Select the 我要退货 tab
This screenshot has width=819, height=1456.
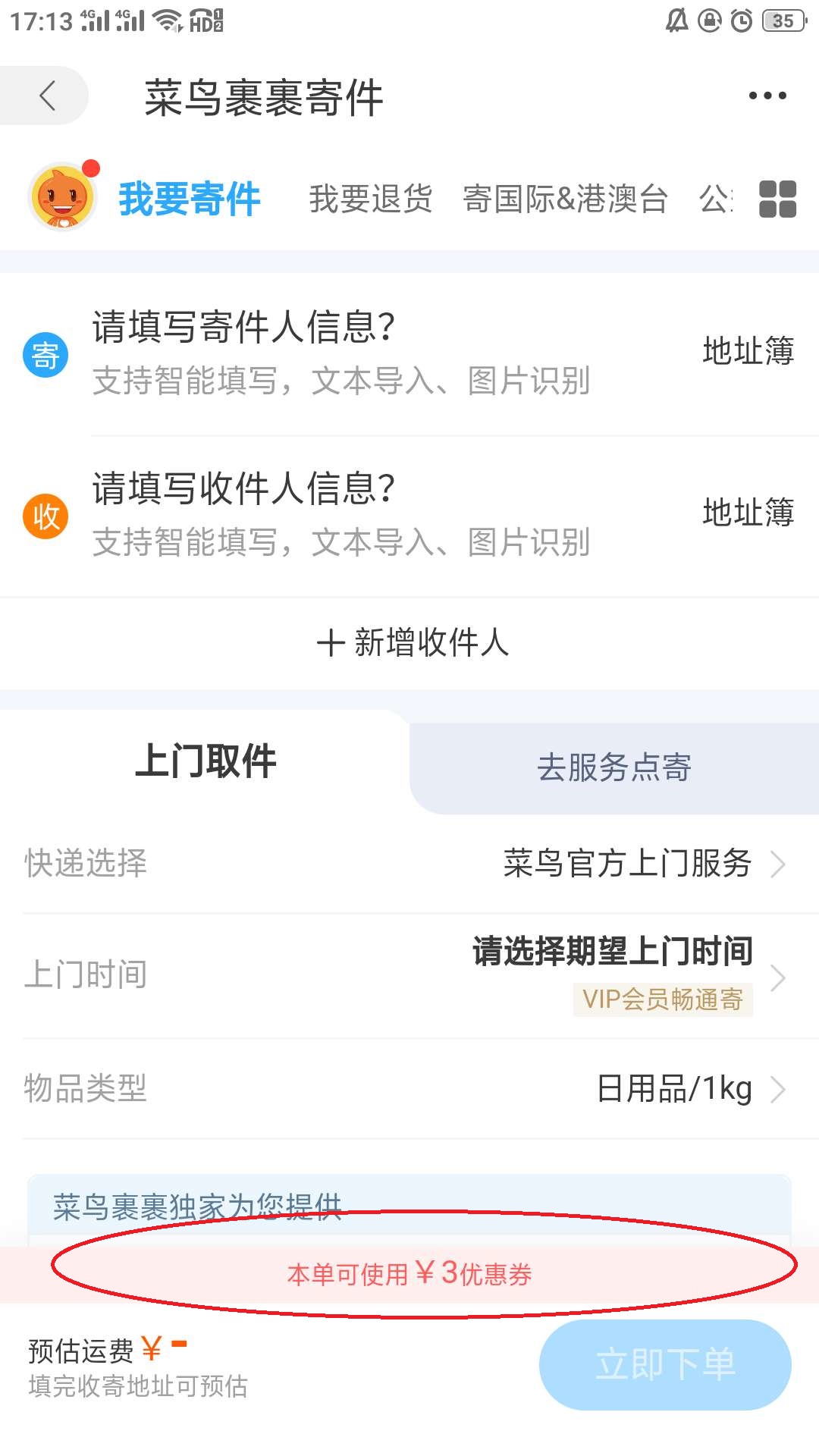pyautogui.click(x=372, y=199)
